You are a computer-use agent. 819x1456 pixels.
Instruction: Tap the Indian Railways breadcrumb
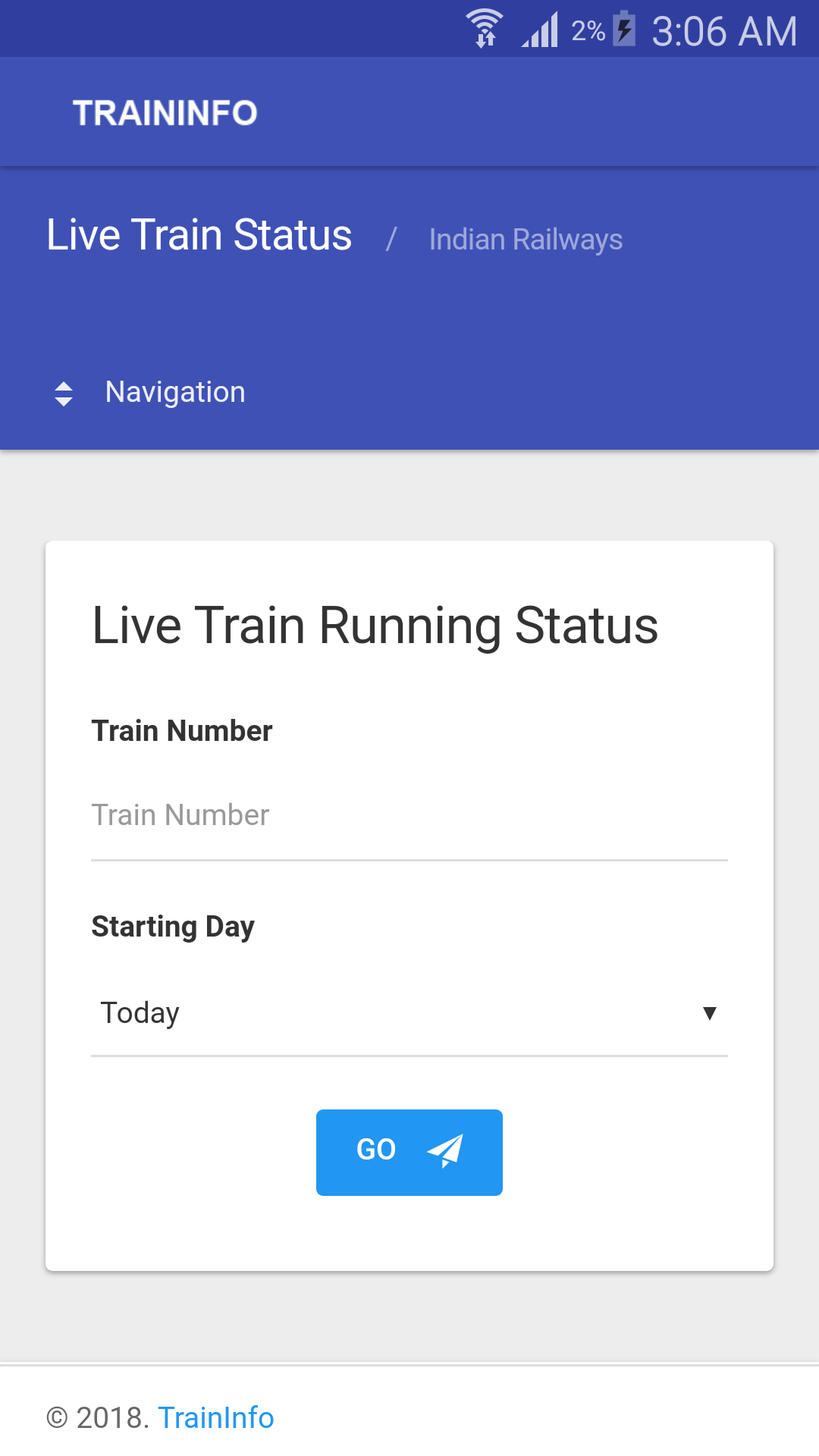click(526, 240)
